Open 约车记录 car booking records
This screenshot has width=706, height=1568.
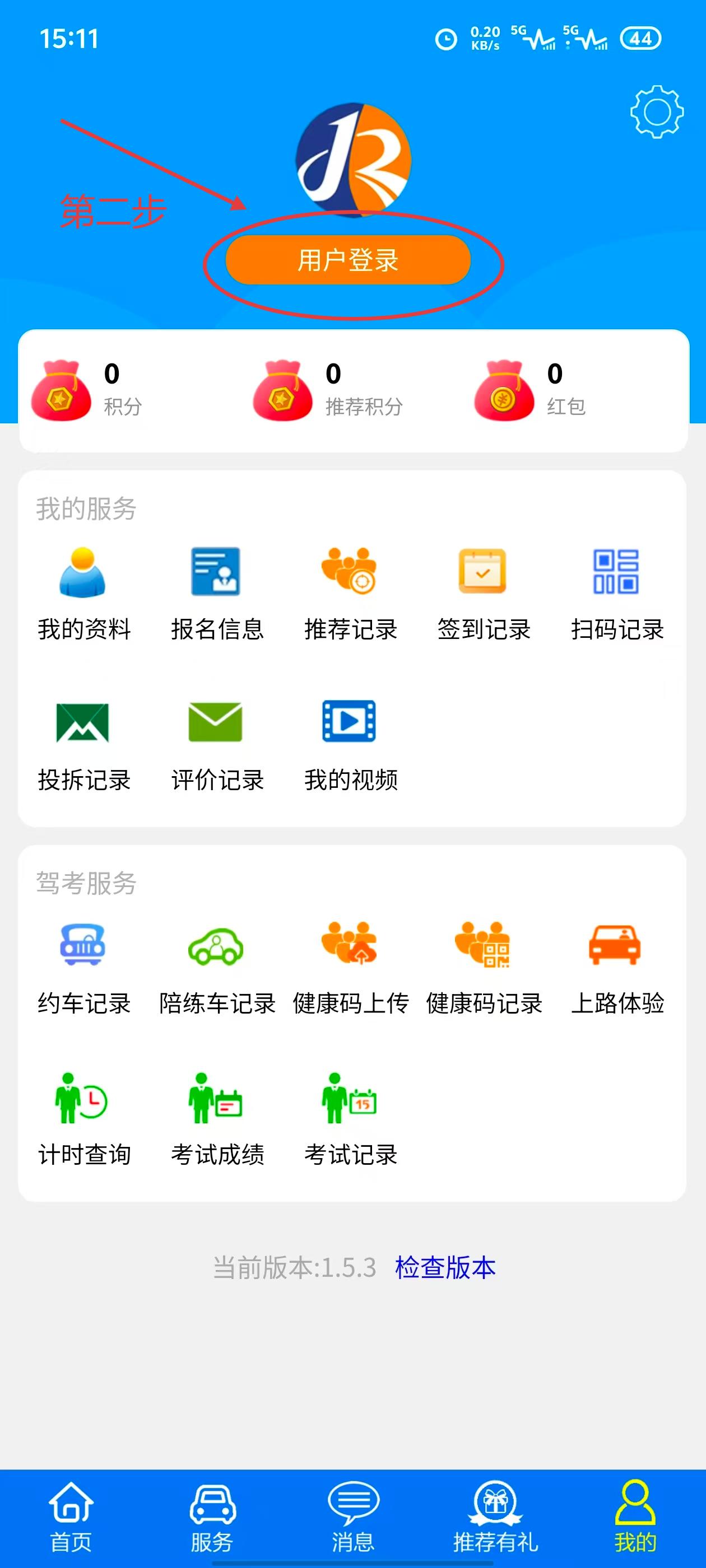83,968
